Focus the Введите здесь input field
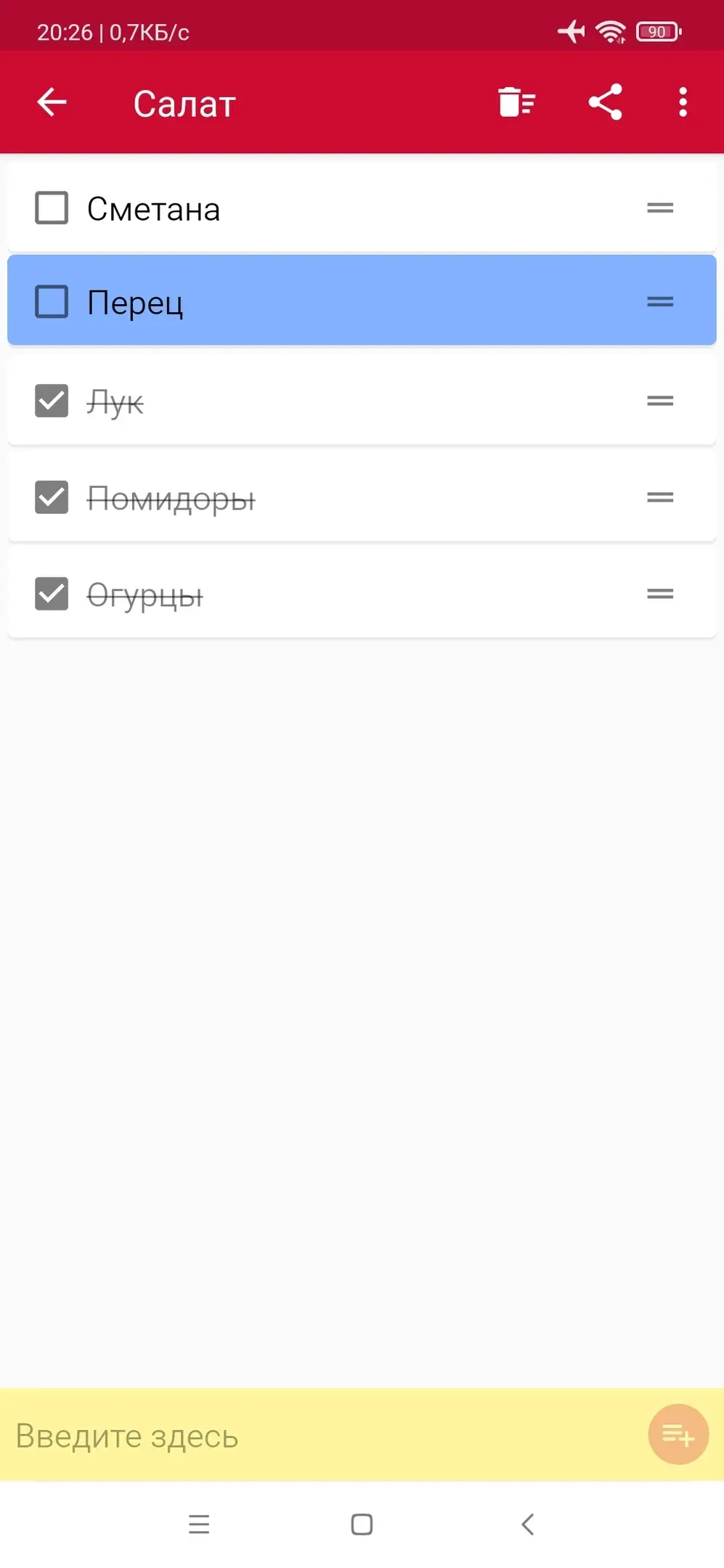 (x=323, y=1435)
